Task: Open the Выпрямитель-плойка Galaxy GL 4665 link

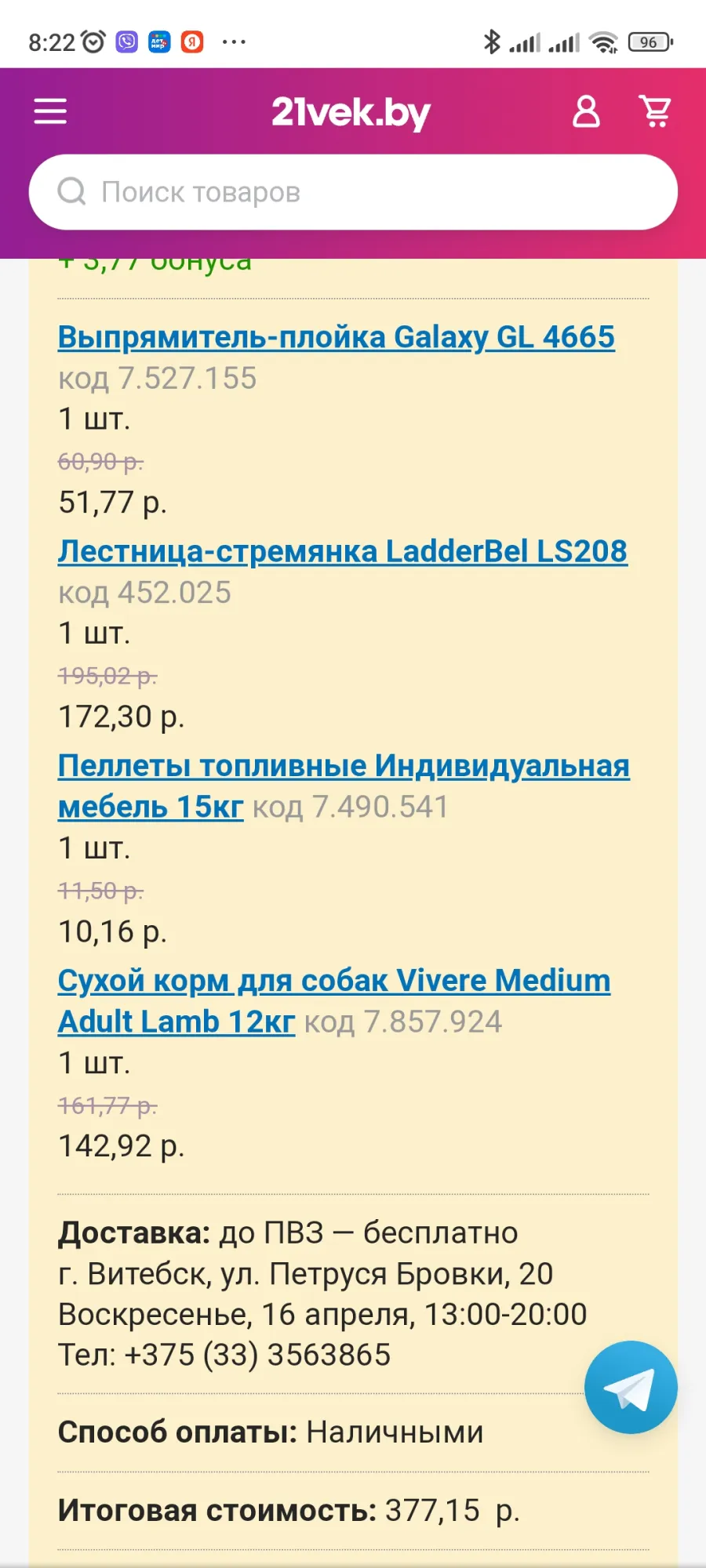Action: [337, 337]
